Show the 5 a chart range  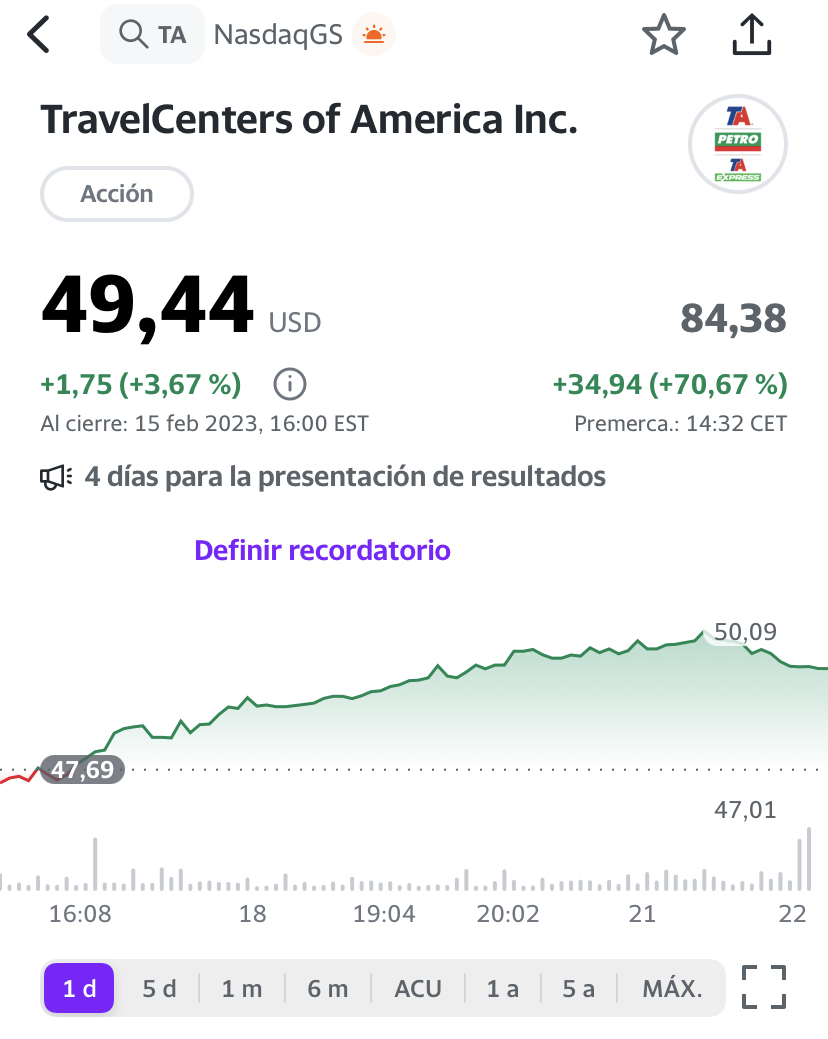pyautogui.click(x=579, y=989)
